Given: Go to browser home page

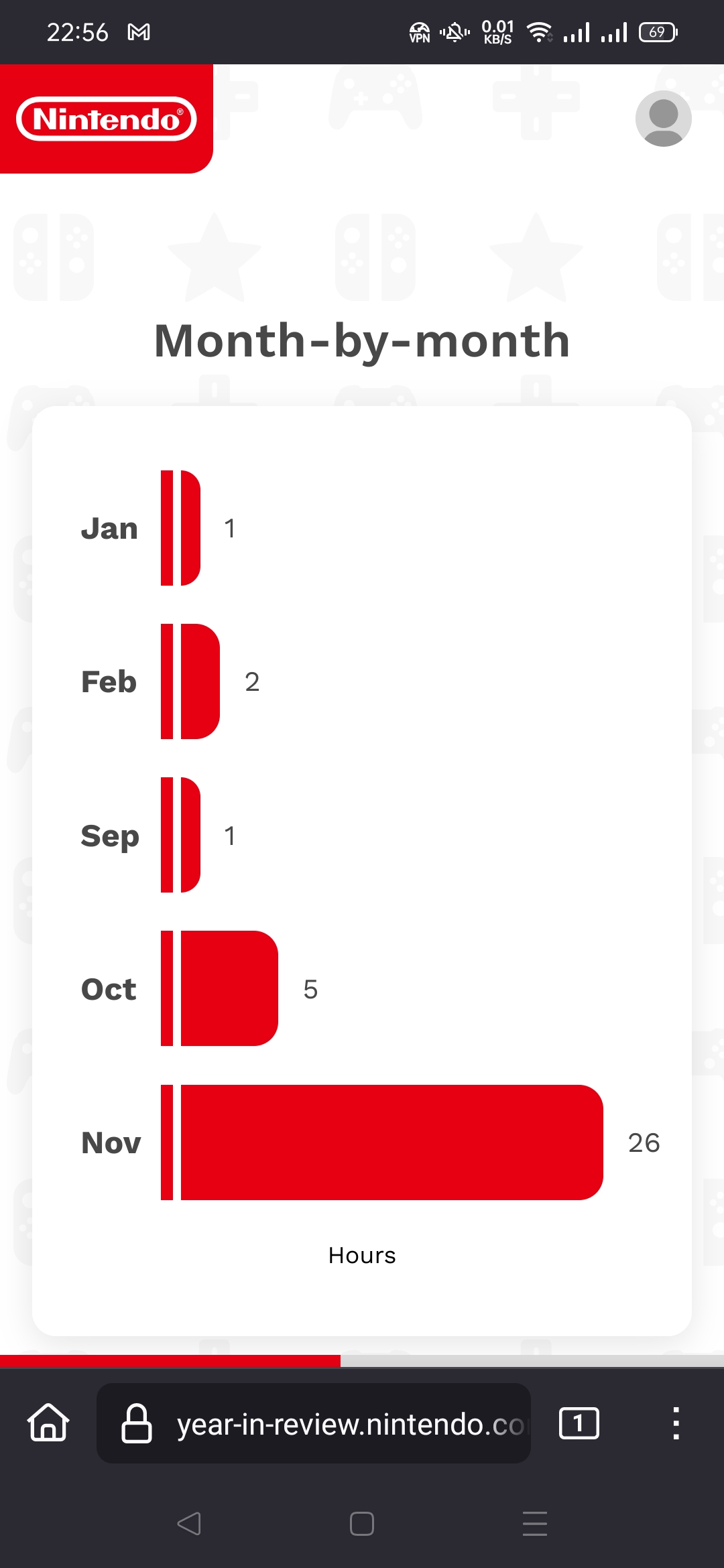Looking at the screenshot, I should (48, 1423).
